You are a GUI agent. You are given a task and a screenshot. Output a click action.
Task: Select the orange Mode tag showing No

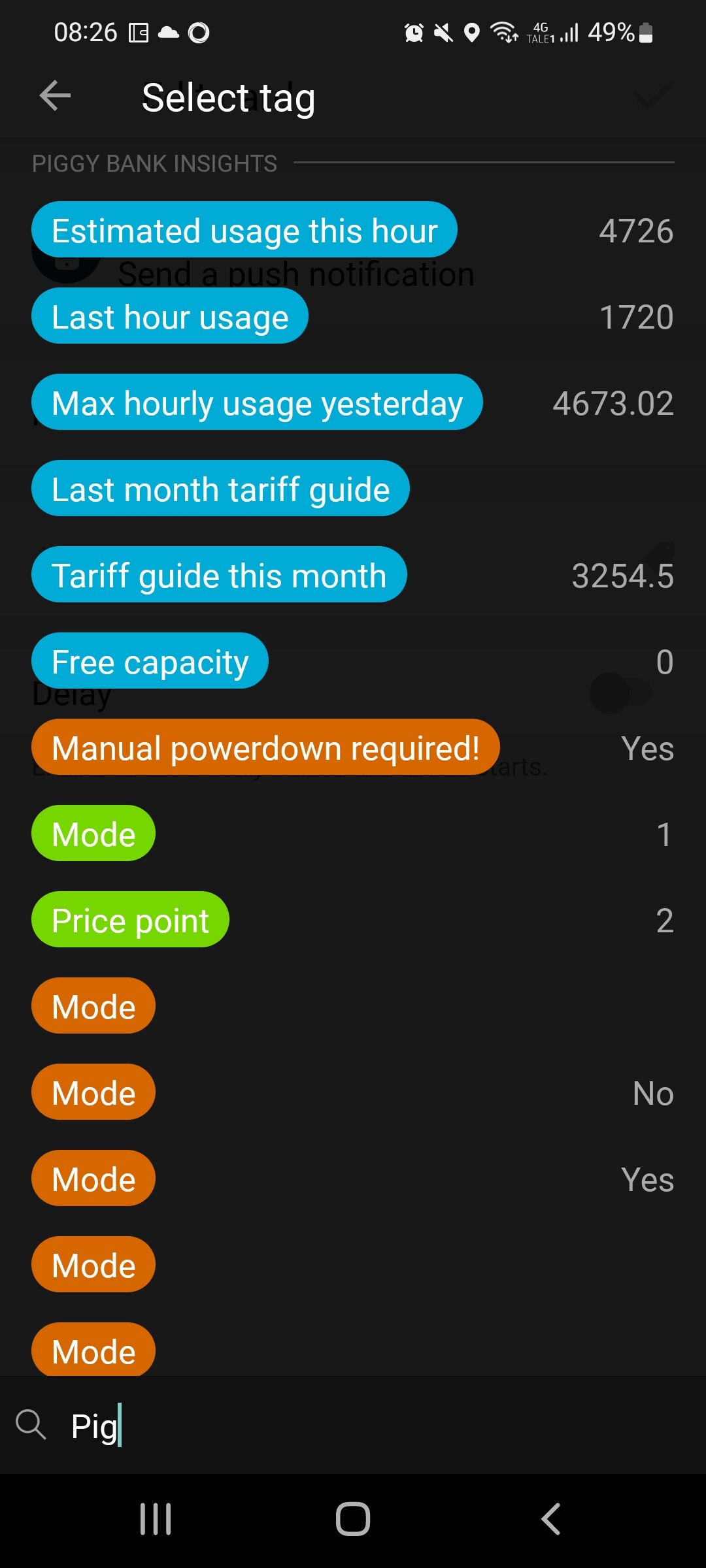pyautogui.click(x=93, y=1093)
